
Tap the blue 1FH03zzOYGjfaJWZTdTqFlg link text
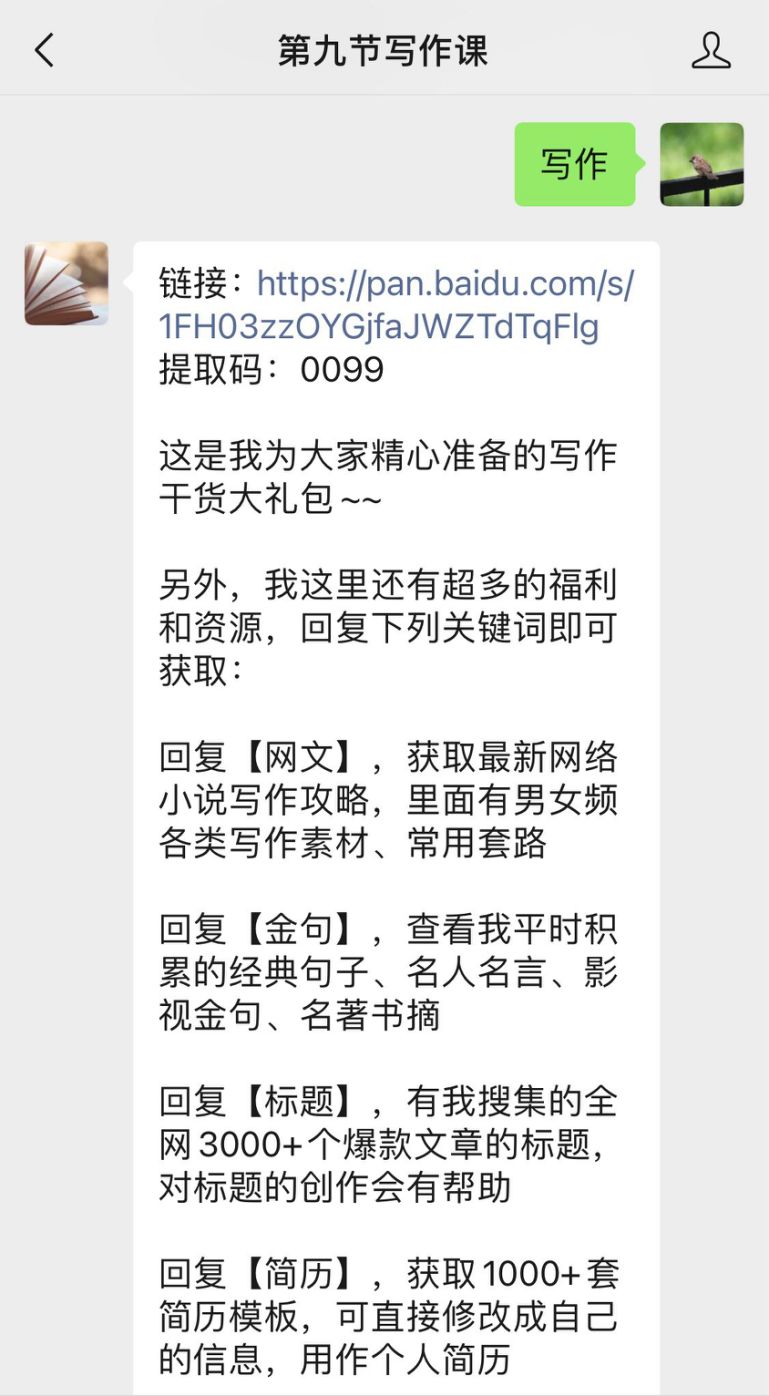(x=380, y=326)
